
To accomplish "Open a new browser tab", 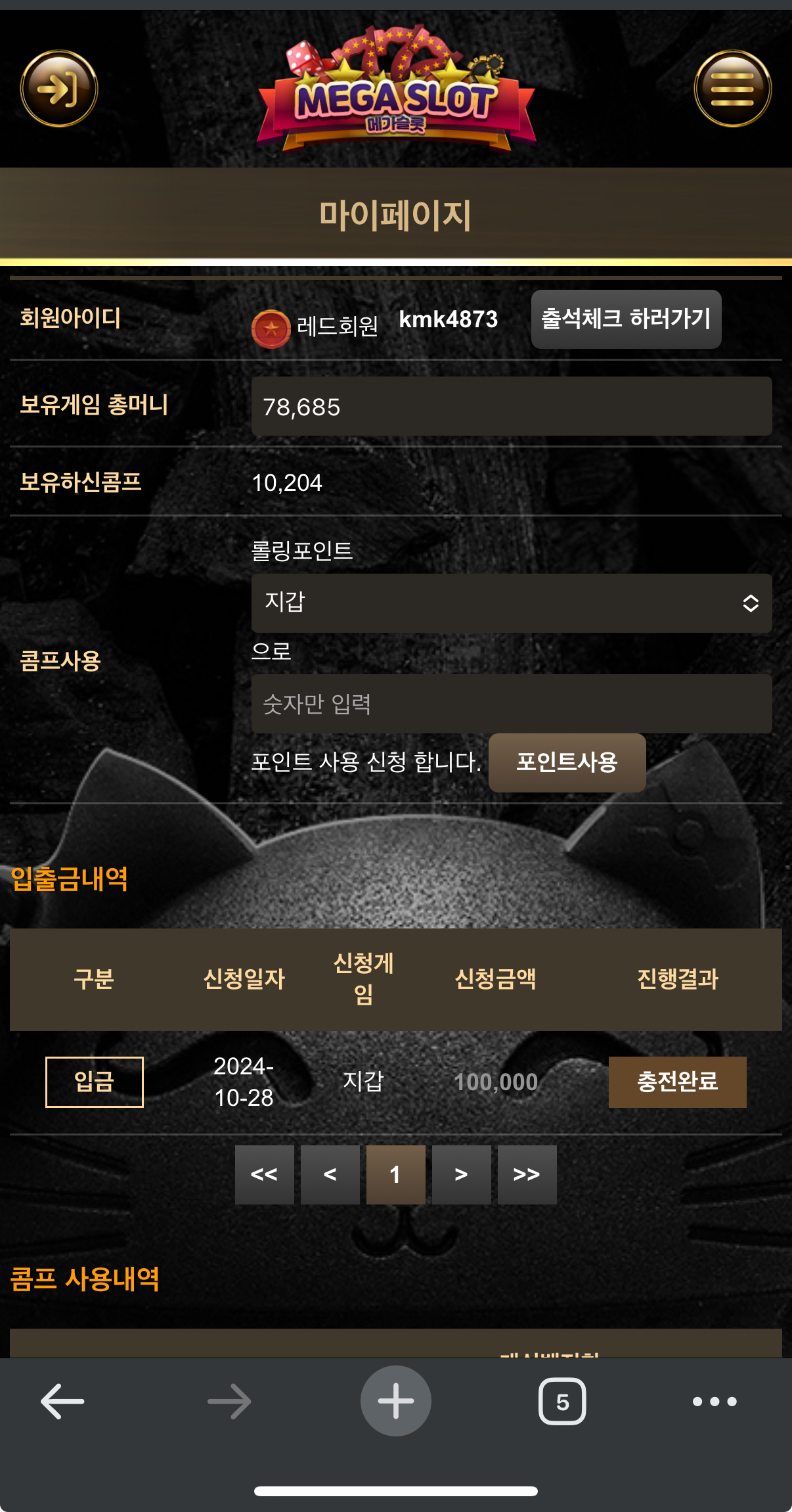I will pos(395,1401).
